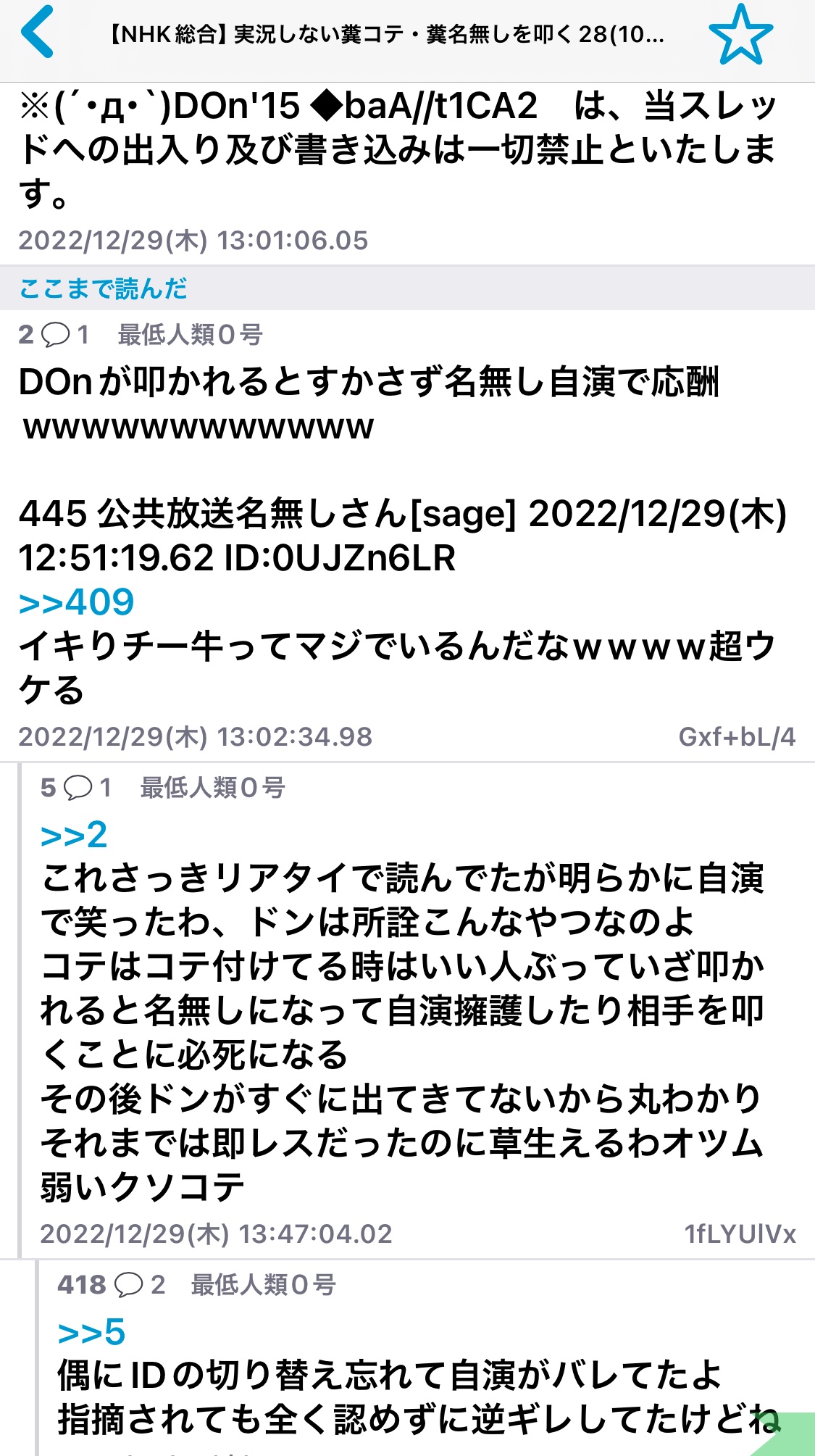Select poster ID 1fLYUlVx
Image resolution: width=815 pixels, height=1456 pixels.
pos(740,1234)
